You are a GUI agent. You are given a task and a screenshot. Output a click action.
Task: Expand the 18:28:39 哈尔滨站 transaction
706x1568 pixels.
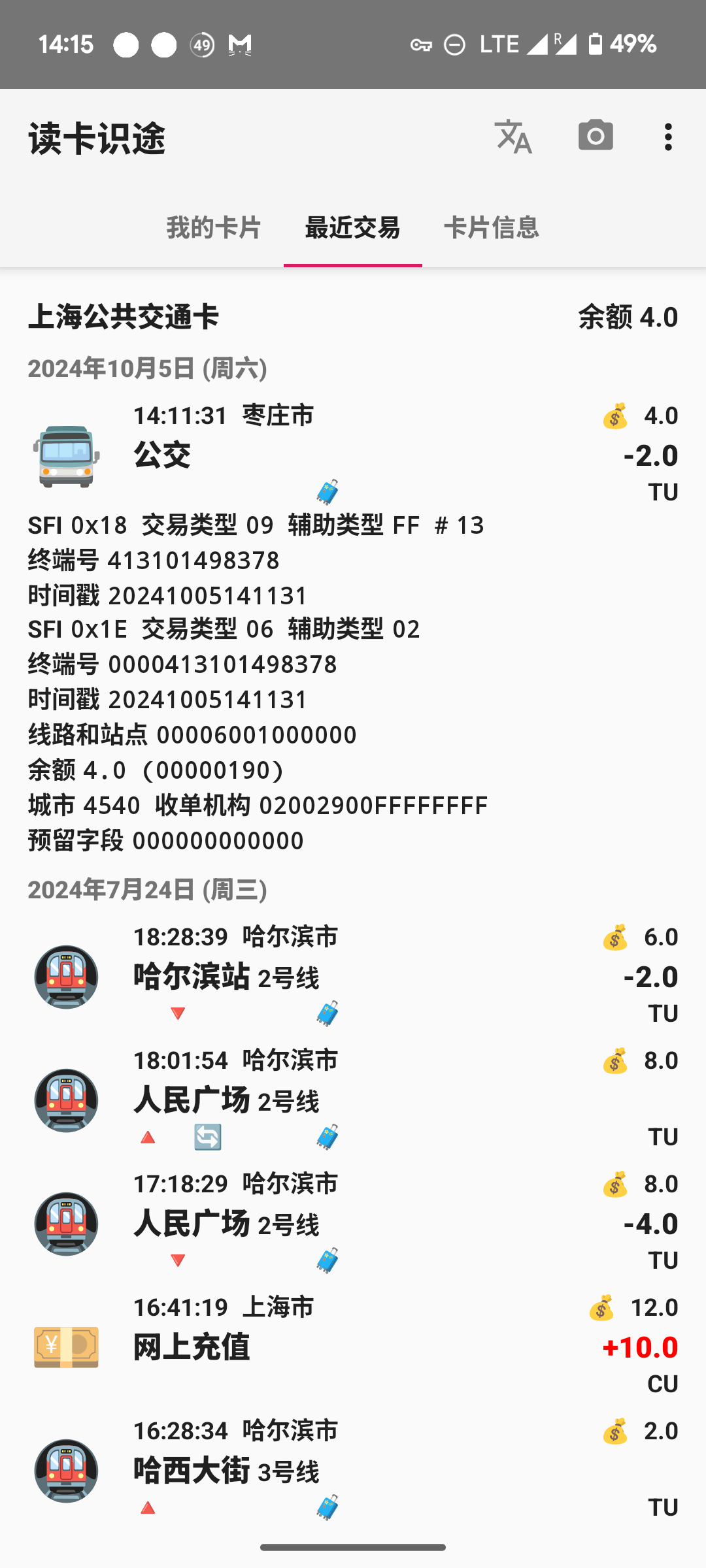pyautogui.click(x=353, y=975)
